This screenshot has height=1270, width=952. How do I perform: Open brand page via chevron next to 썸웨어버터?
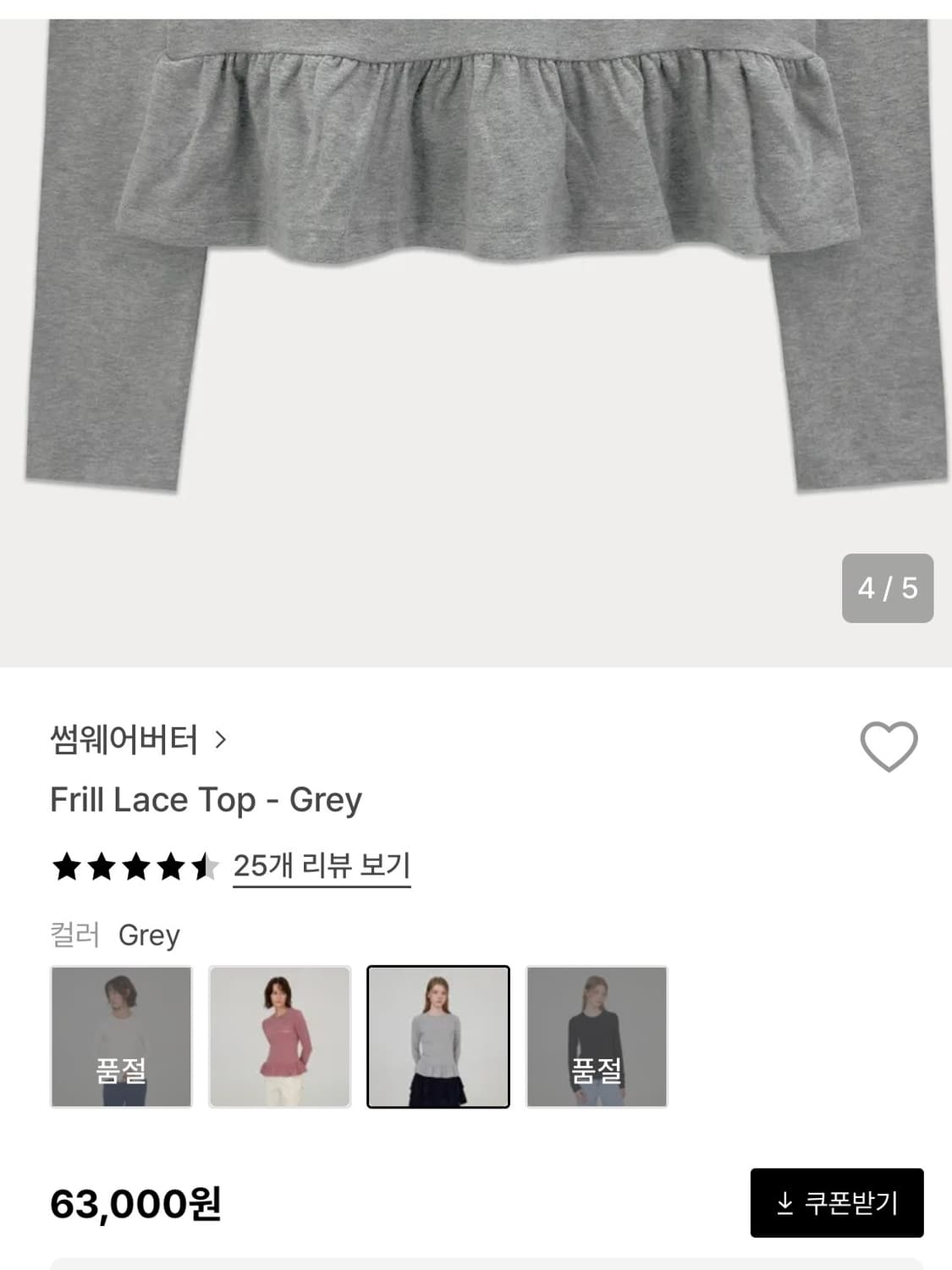pos(222,740)
